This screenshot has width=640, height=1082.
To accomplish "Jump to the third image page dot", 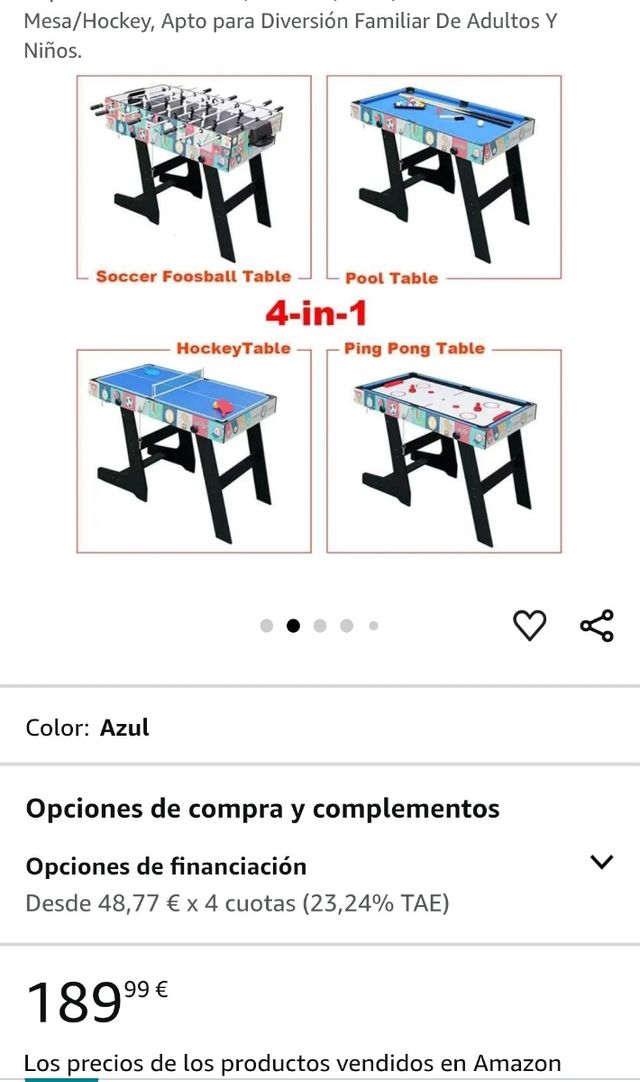I will click(320, 626).
